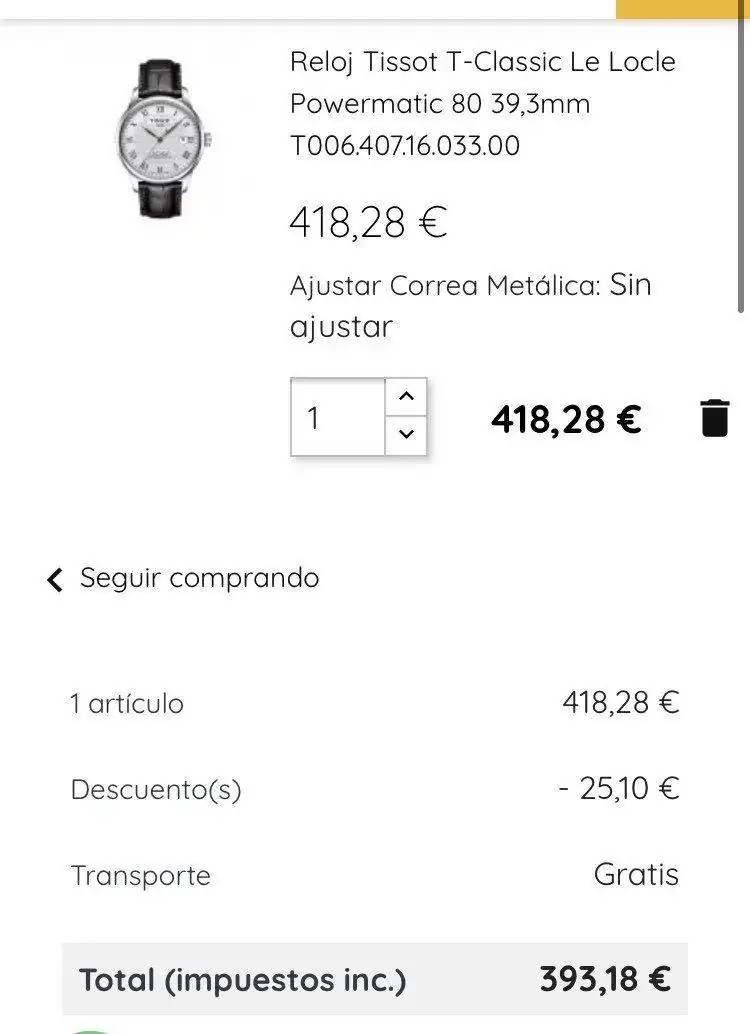Image resolution: width=750 pixels, height=1034 pixels.
Task: View the Tissot watch product image
Action: (x=161, y=137)
